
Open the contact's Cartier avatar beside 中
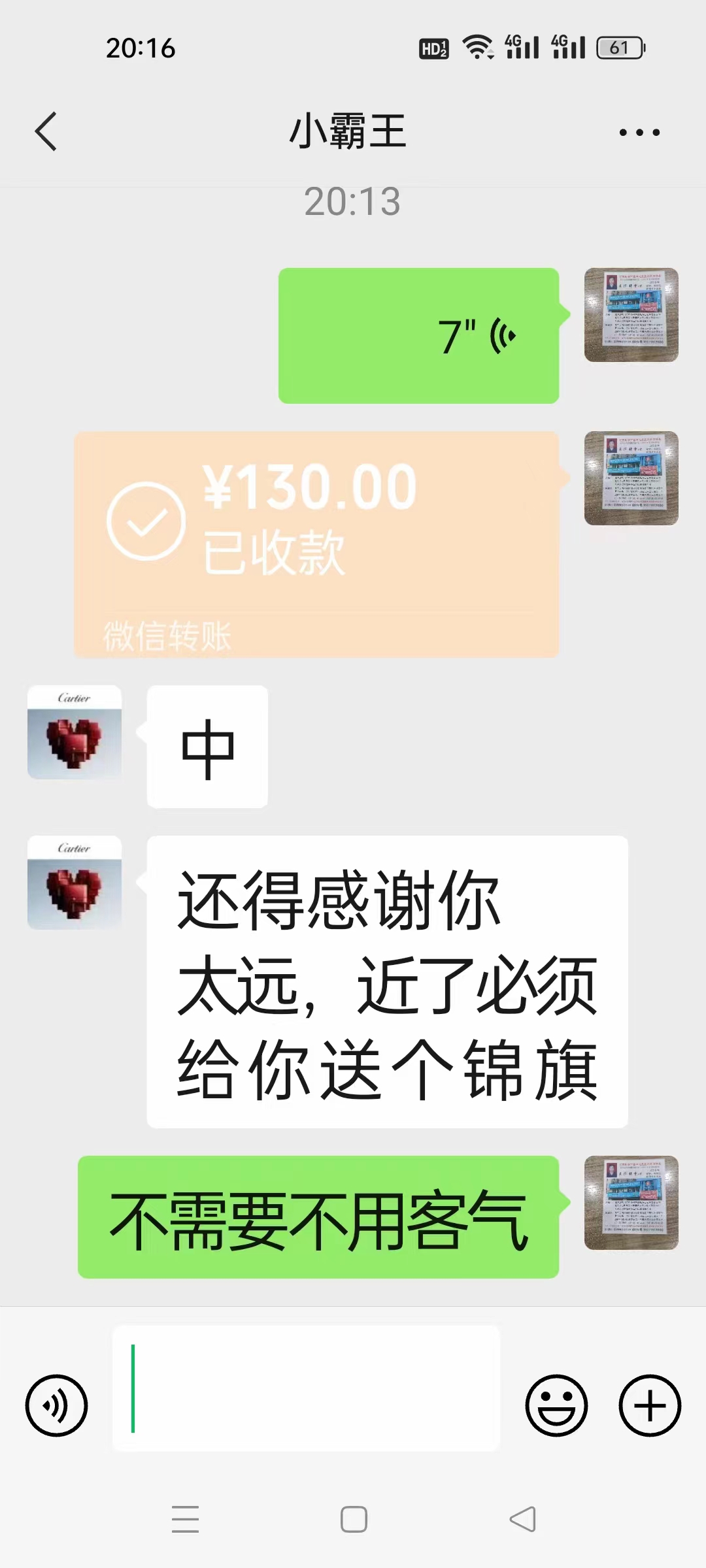[x=75, y=732]
